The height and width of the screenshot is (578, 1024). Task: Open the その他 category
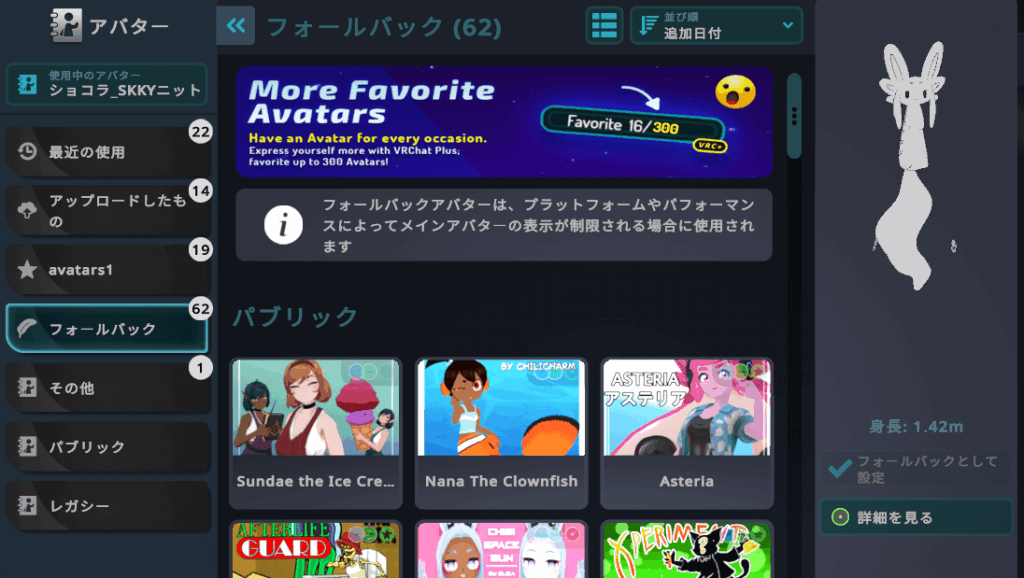point(107,387)
